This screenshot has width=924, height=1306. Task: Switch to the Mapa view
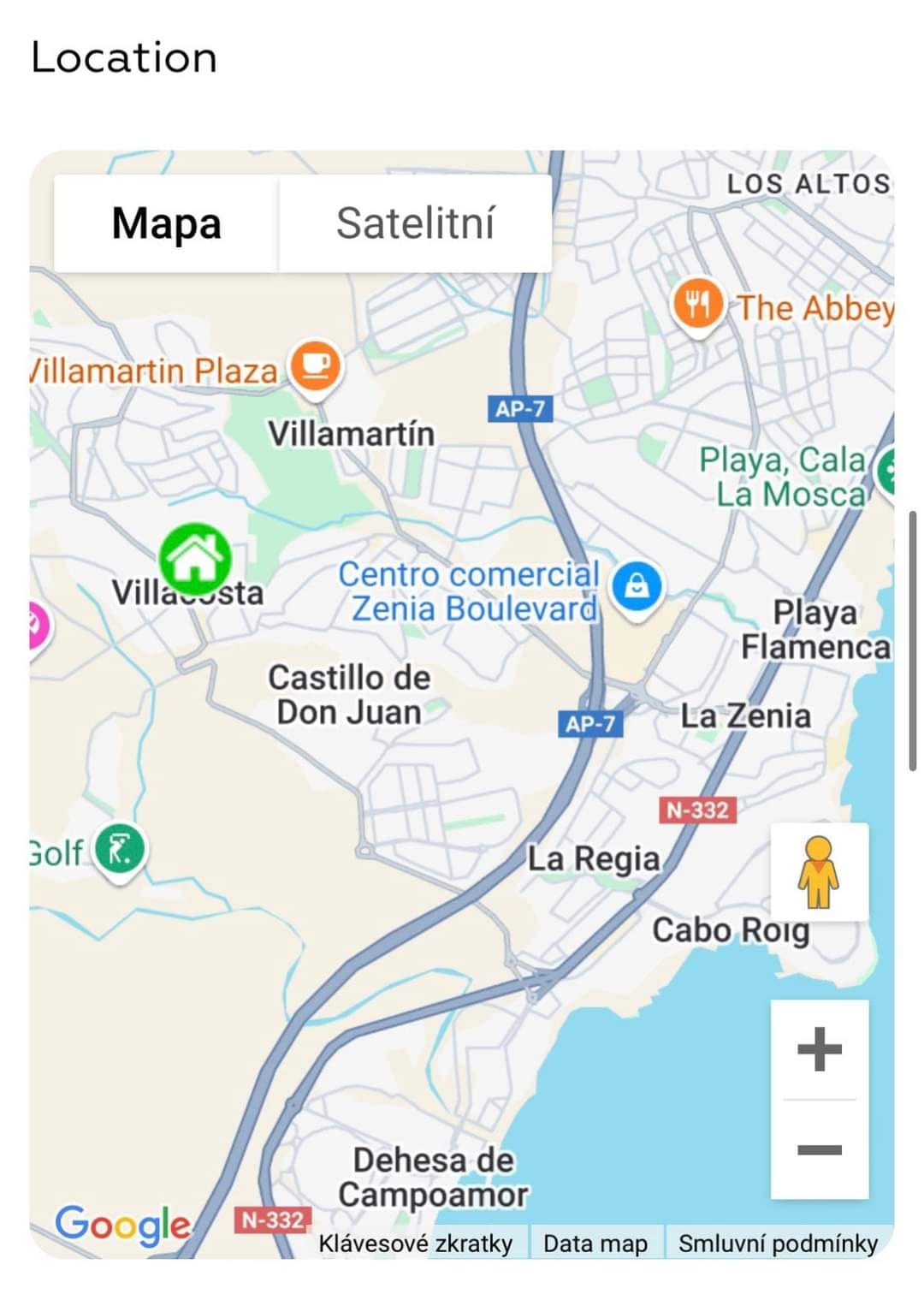(166, 223)
